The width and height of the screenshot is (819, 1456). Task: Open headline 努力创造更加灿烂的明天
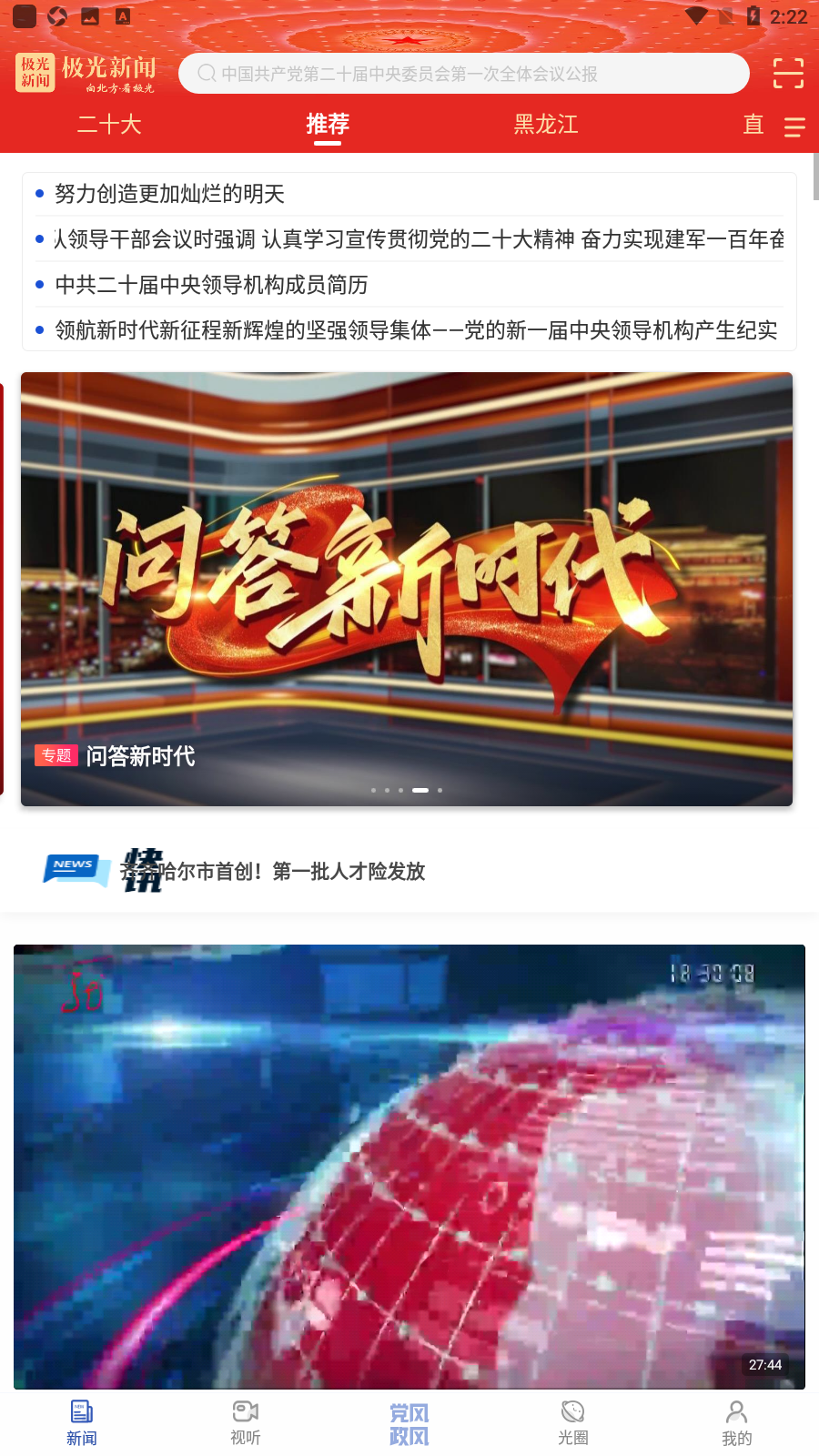tap(169, 194)
